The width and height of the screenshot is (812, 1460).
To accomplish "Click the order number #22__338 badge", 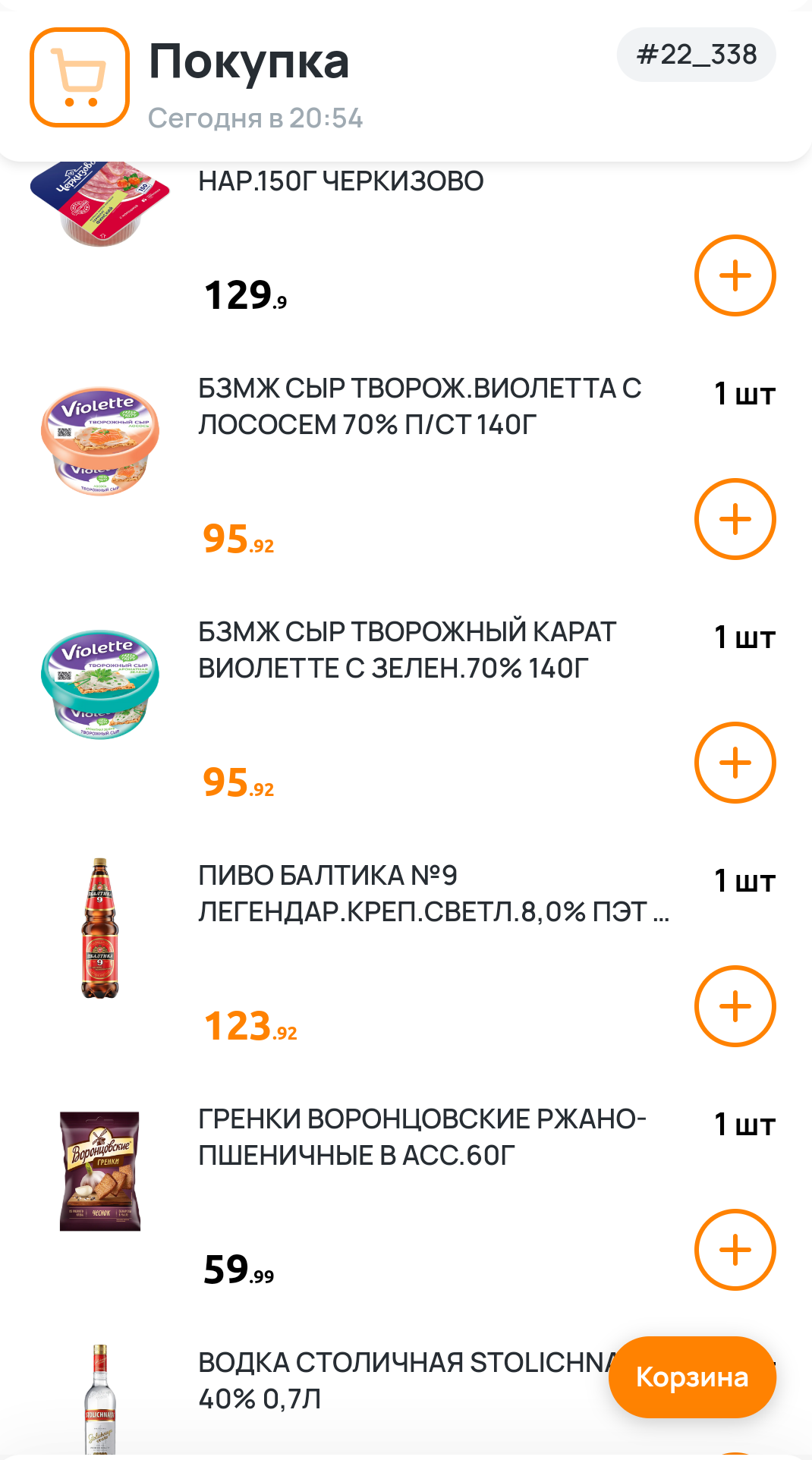I will point(694,53).
